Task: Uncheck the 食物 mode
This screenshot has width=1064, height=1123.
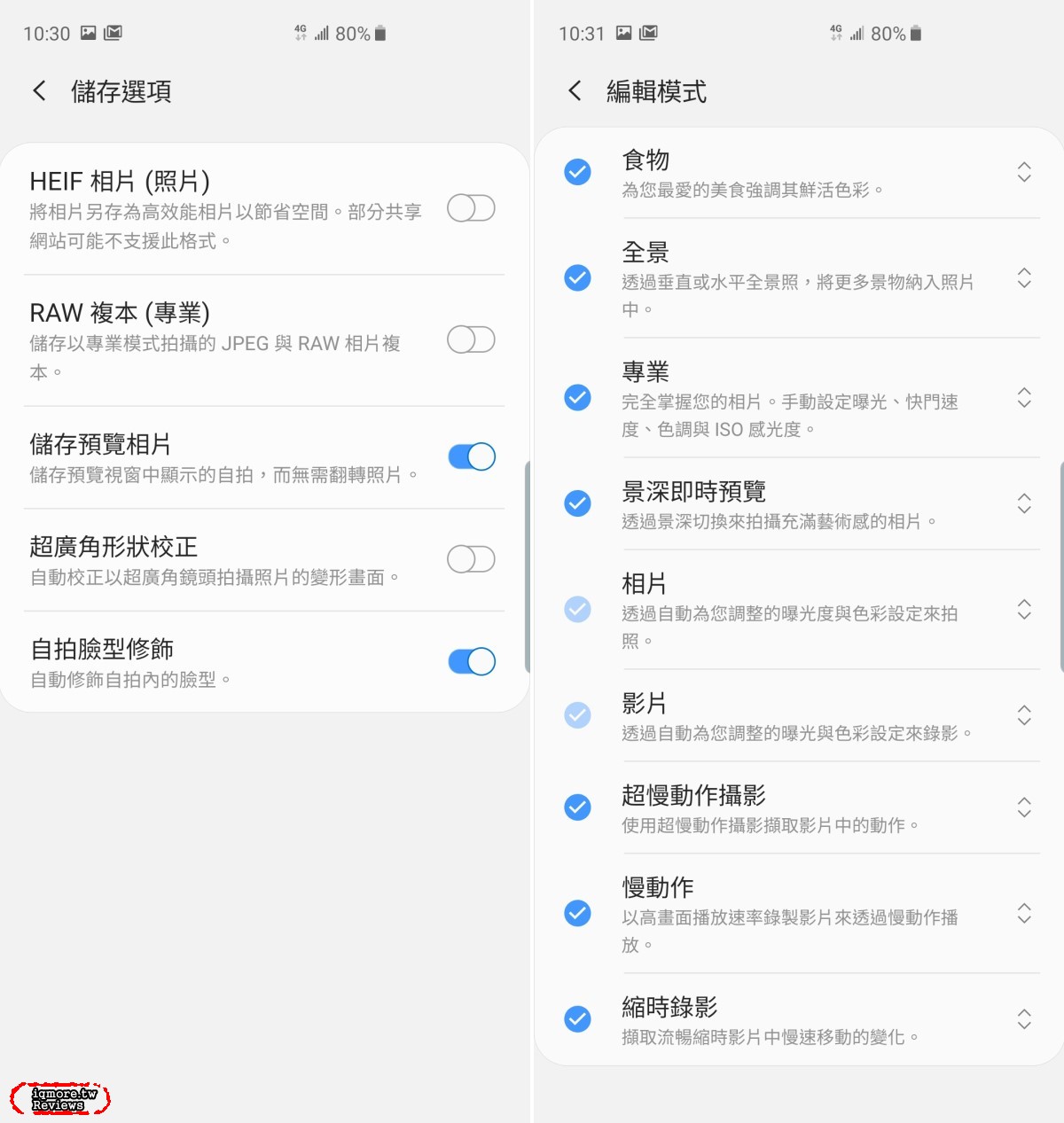Action: (x=578, y=172)
